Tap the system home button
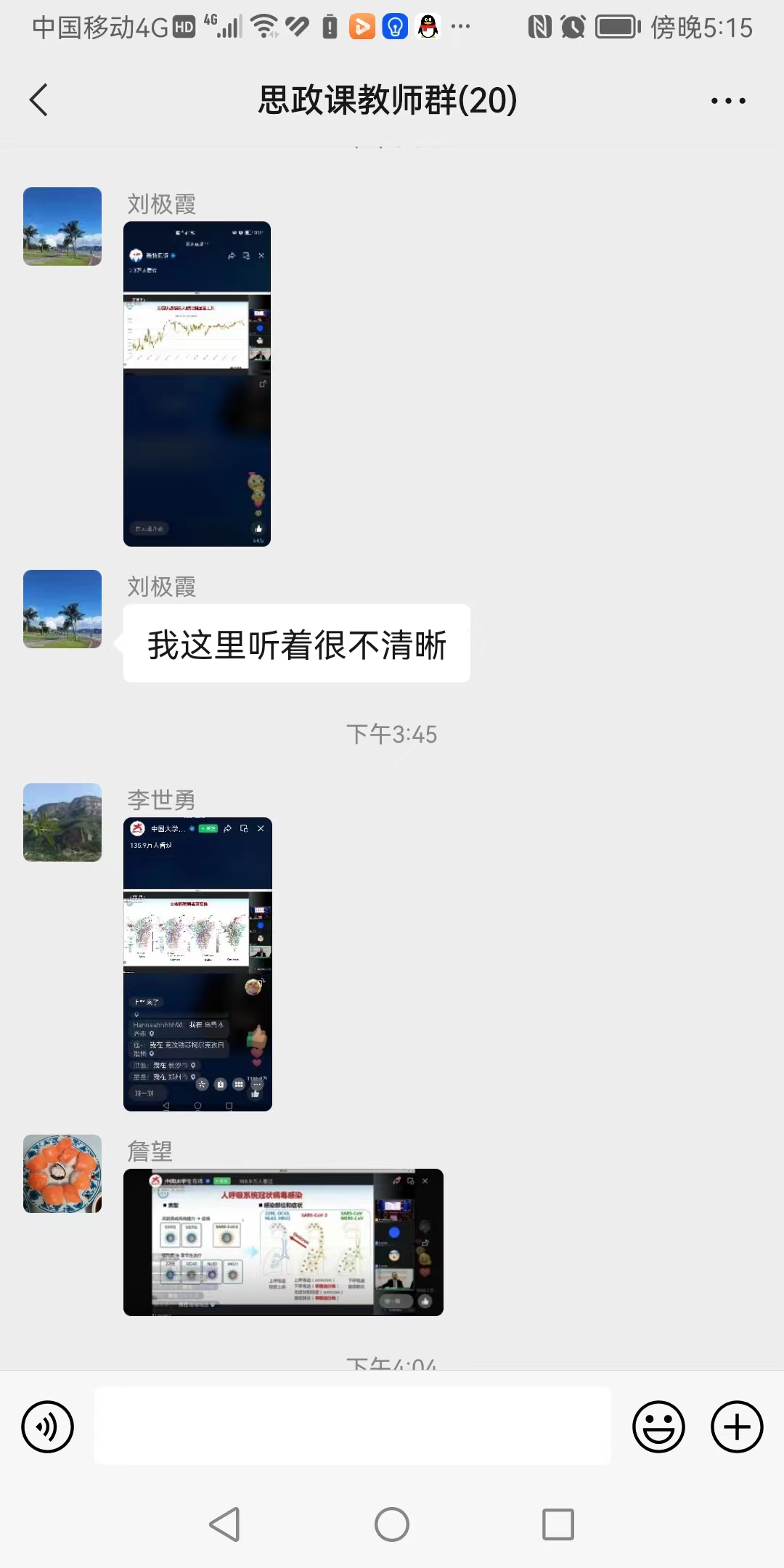 pyautogui.click(x=392, y=1524)
